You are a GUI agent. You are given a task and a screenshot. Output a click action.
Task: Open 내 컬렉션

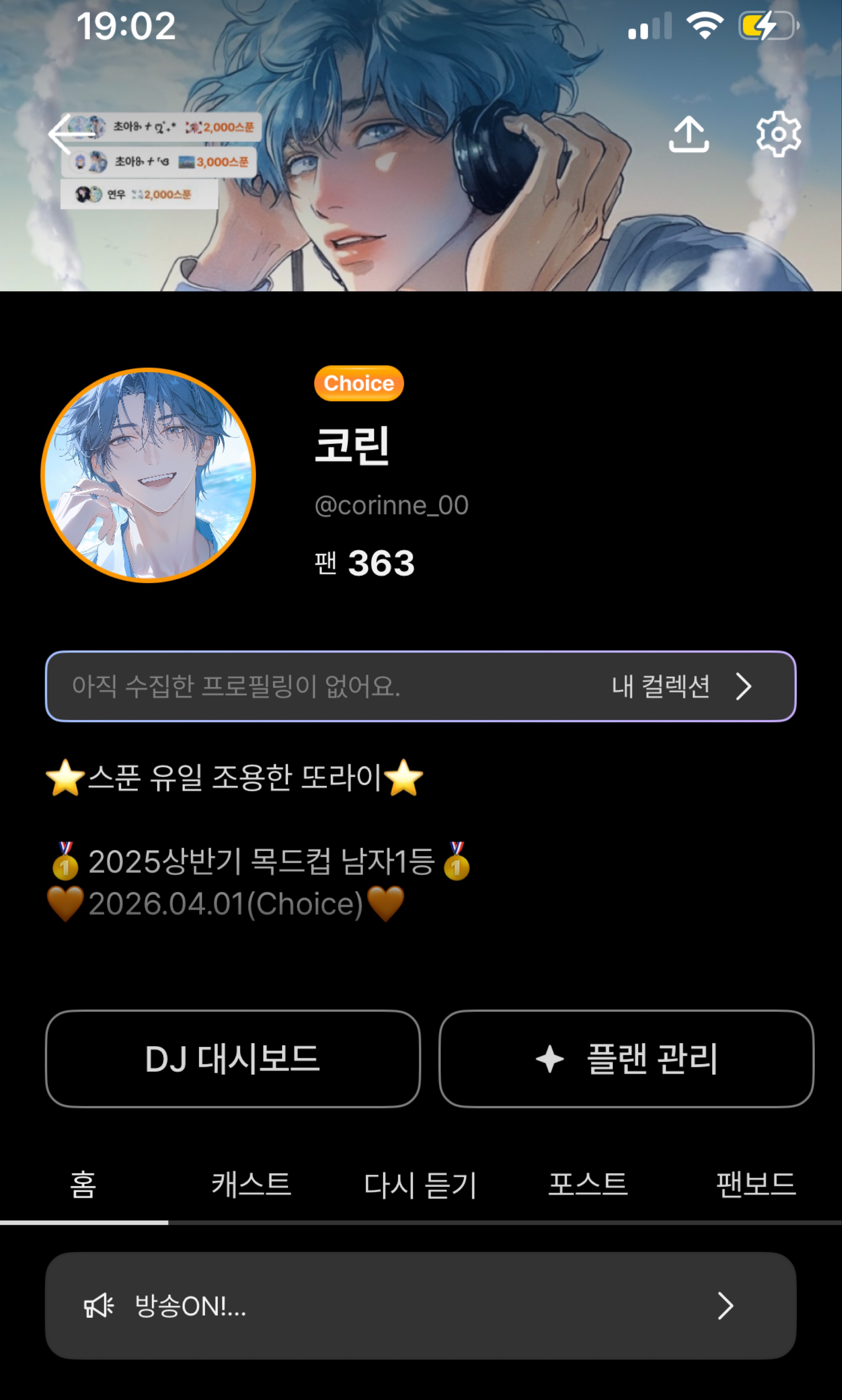pyautogui.click(x=681, y=686)
